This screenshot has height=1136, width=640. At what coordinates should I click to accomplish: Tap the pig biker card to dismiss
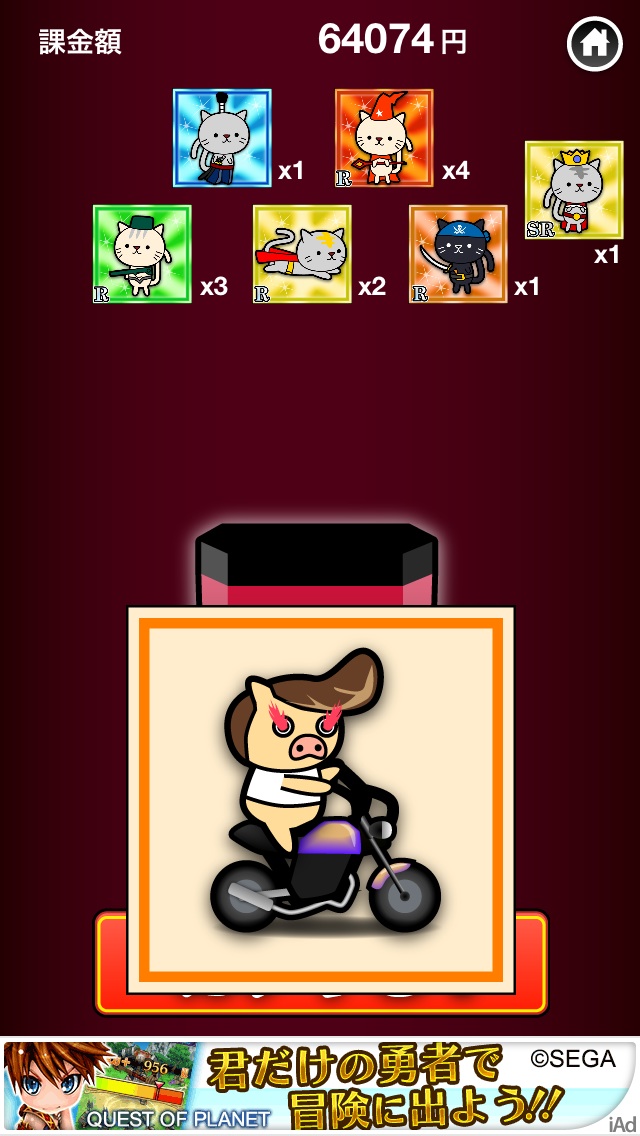click(x=320, y=800)
